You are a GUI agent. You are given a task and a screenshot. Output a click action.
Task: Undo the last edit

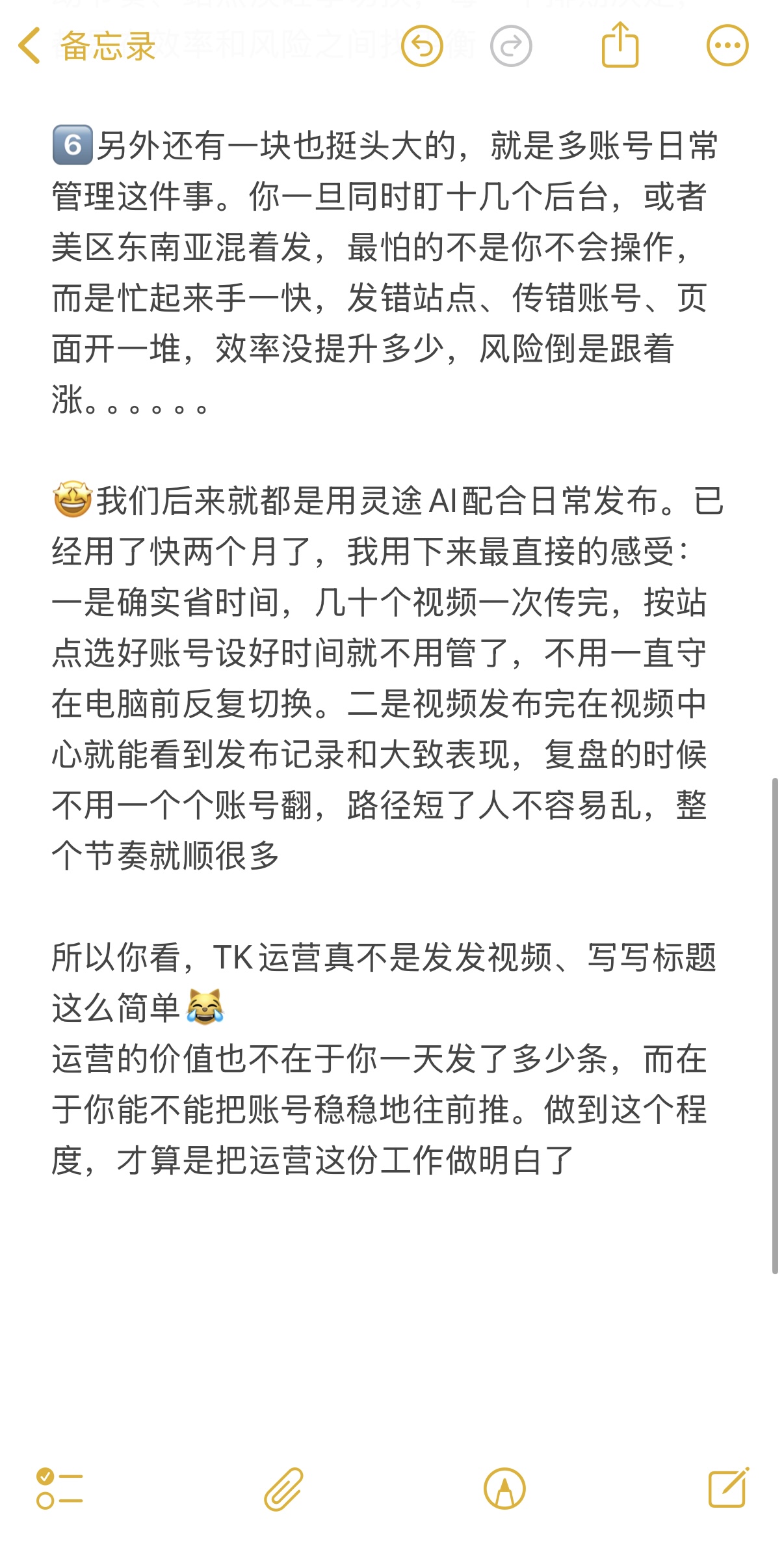[x=422, y=46]
